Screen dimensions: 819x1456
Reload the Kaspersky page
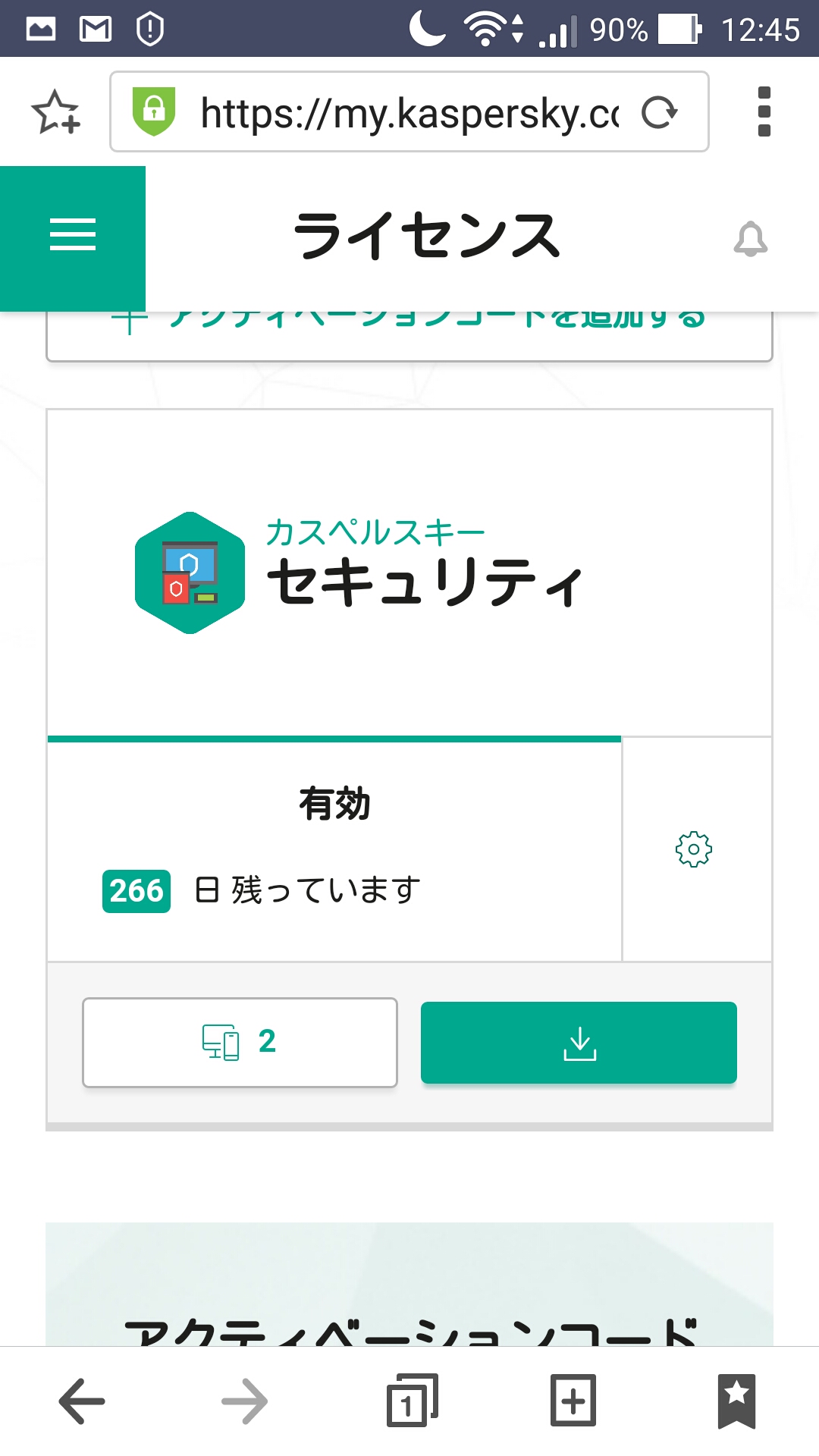tap(658, 113)
